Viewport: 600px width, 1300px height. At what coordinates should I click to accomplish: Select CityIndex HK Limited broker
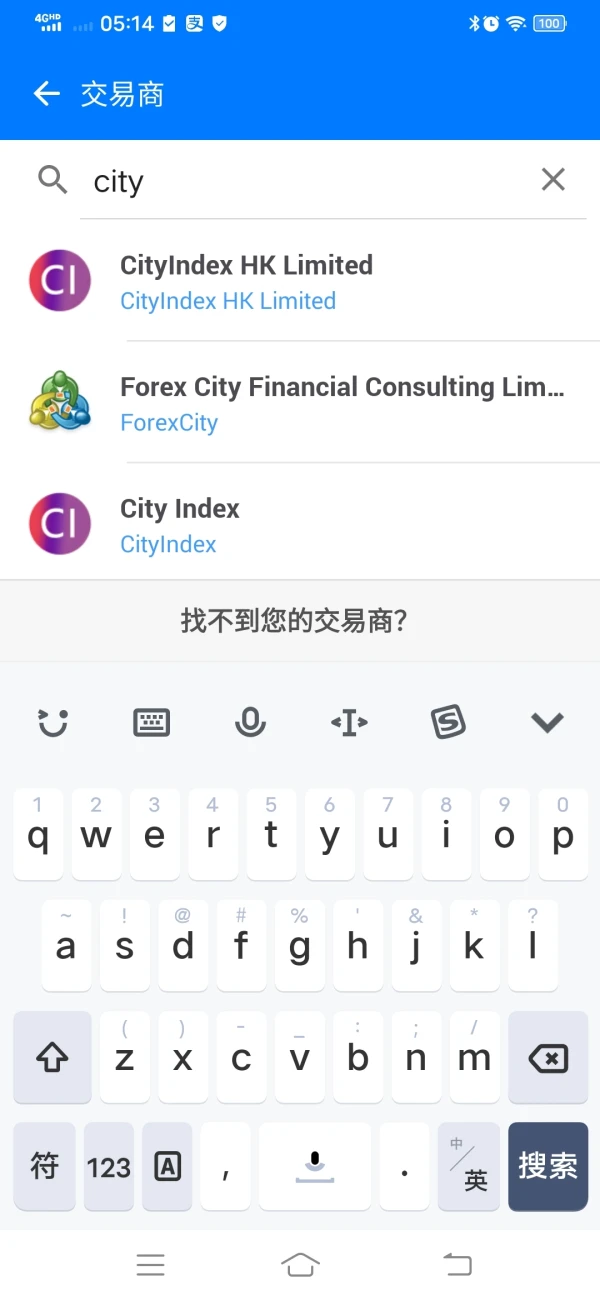click(300, 281)
